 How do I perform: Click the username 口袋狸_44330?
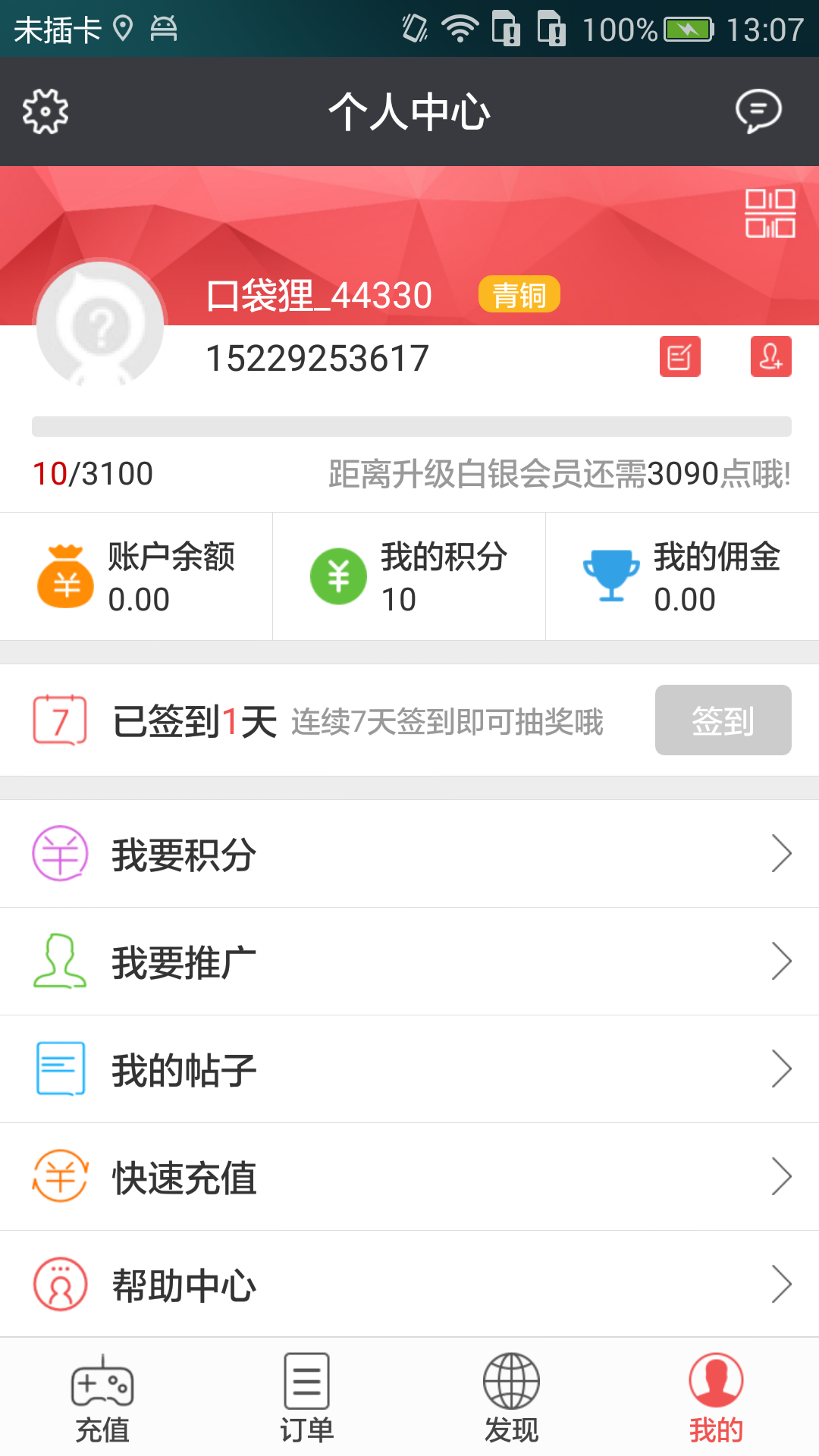click(x=319, y=295)
